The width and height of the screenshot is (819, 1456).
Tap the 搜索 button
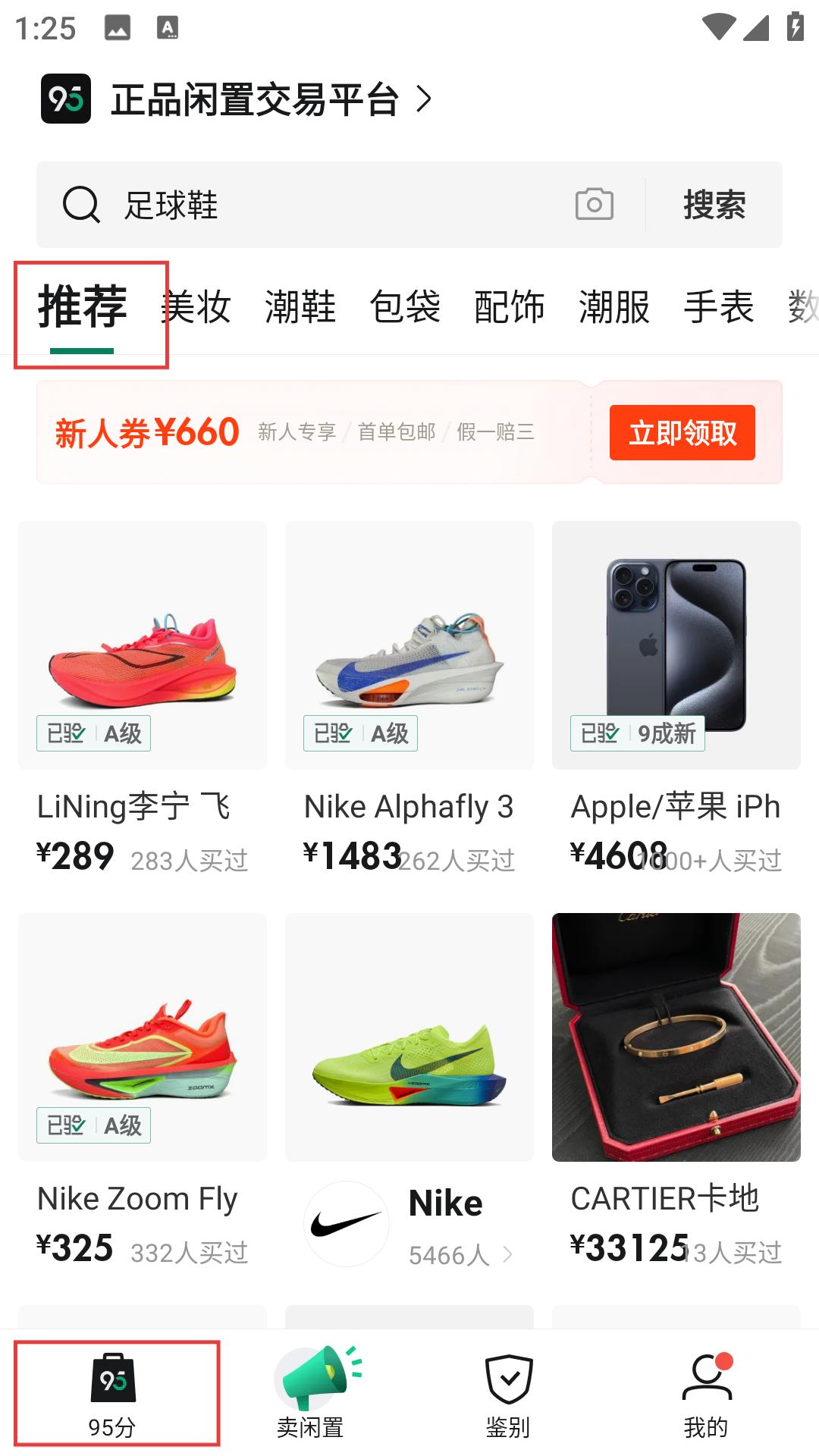pyautogui.click(x=714, y=205)
